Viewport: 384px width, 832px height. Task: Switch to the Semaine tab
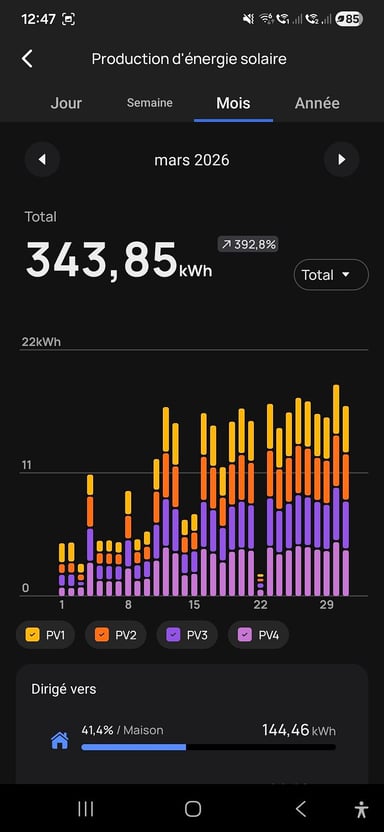pos(150,103)
